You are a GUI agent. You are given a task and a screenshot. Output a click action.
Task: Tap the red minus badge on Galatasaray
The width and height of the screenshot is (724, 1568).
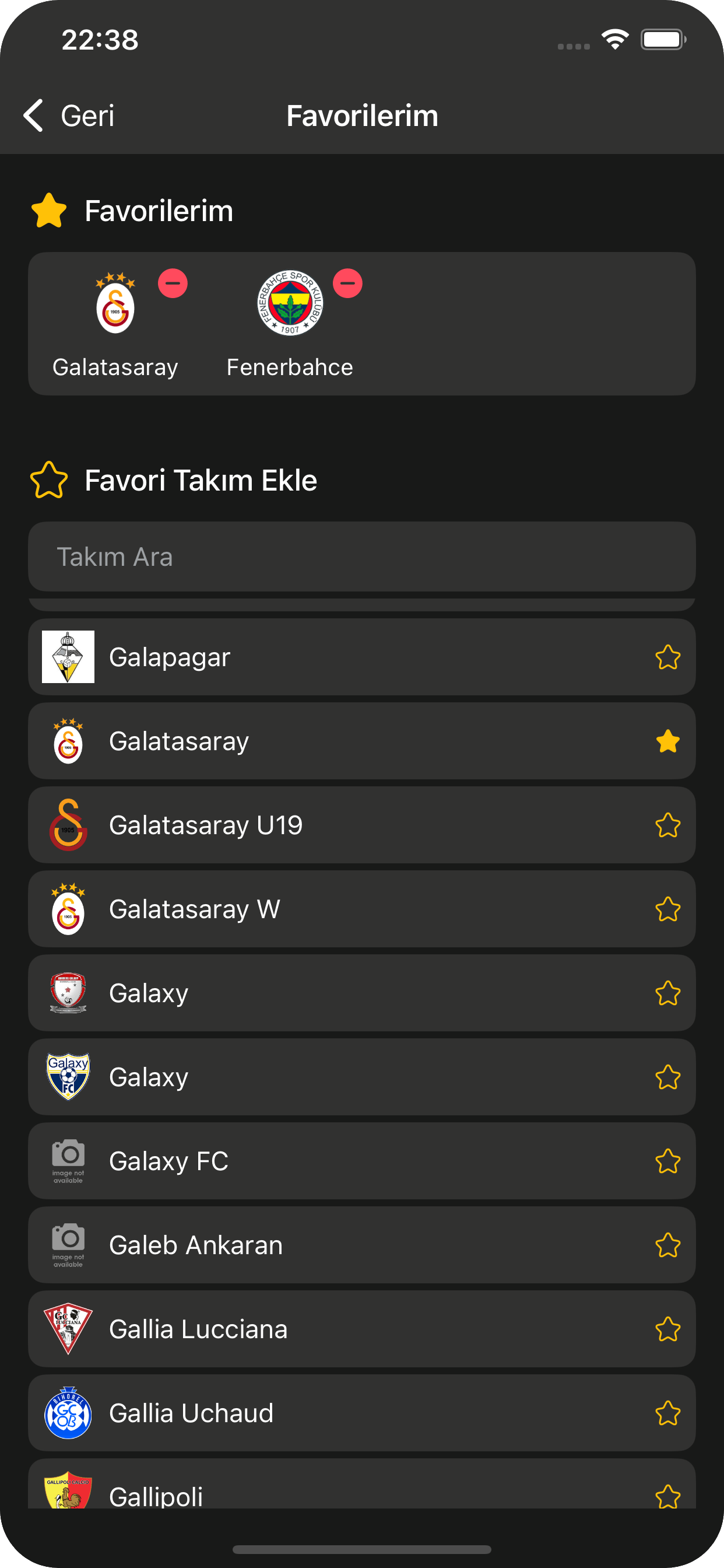(x=173, y=283)
